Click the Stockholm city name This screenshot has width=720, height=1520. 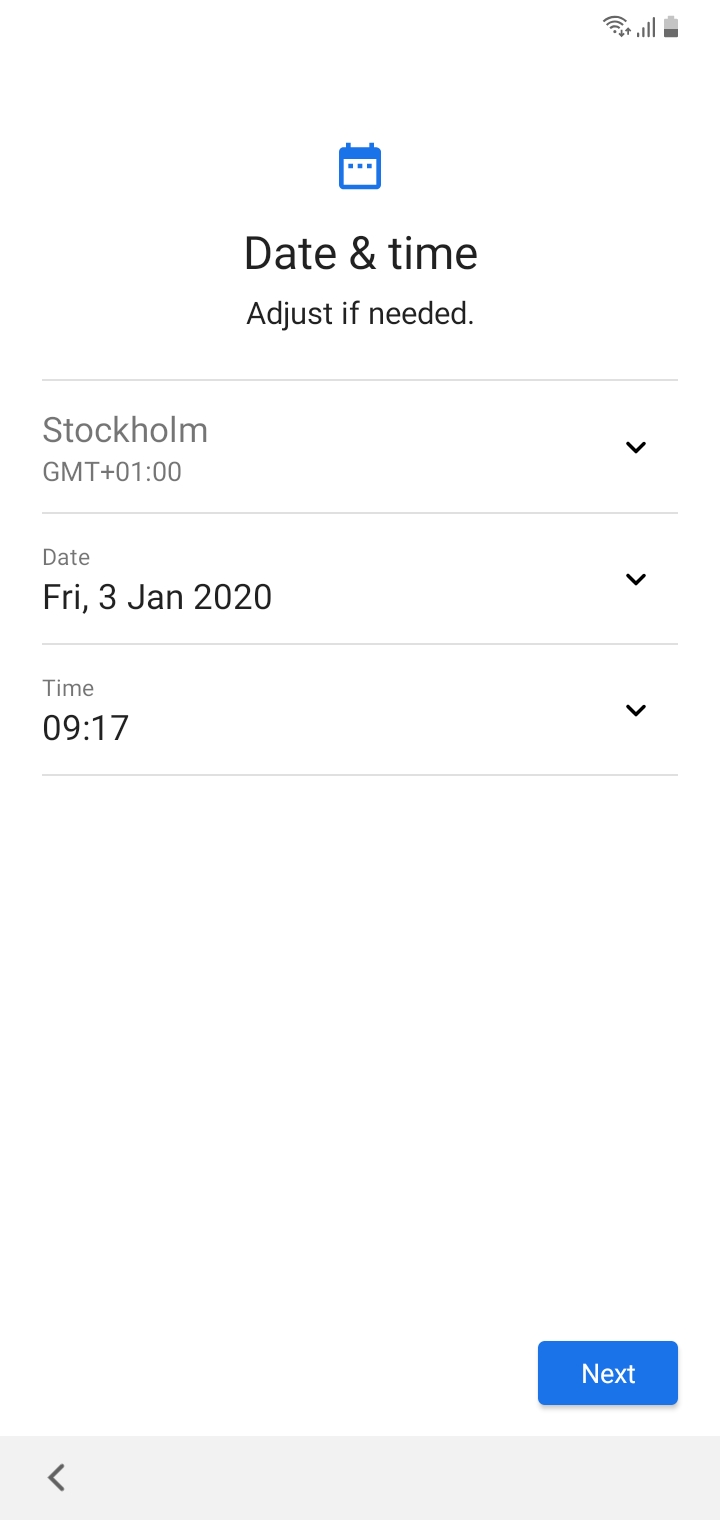pos(124,429)
